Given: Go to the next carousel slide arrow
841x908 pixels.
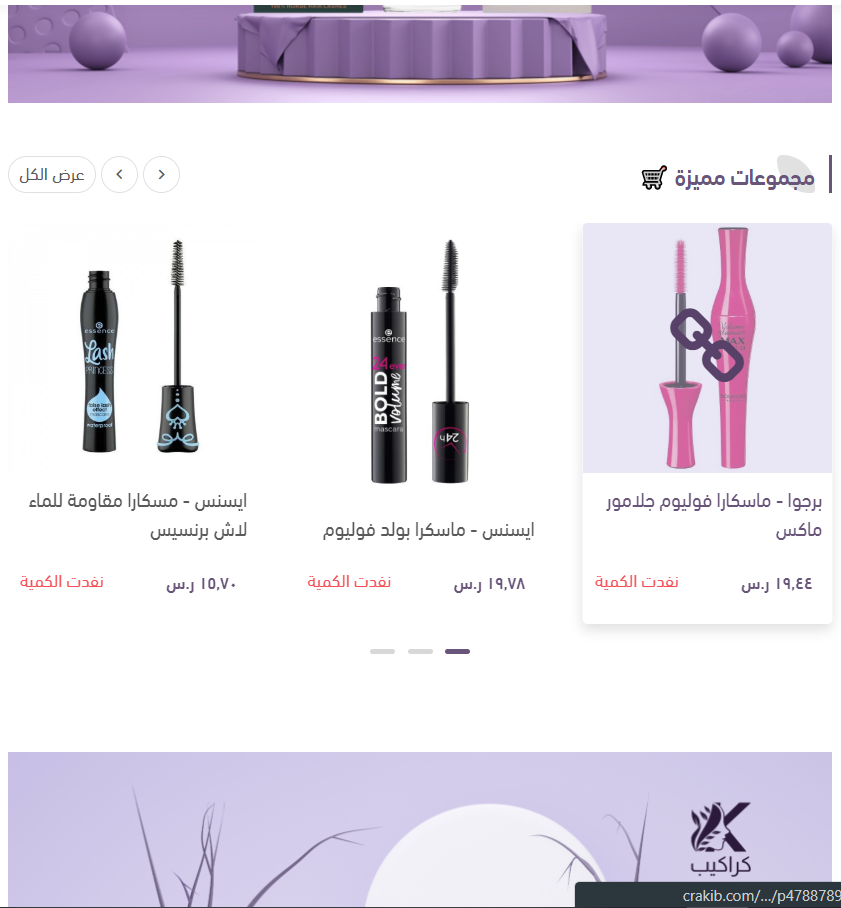Looking at the screenshot, I should click(119, 175).
